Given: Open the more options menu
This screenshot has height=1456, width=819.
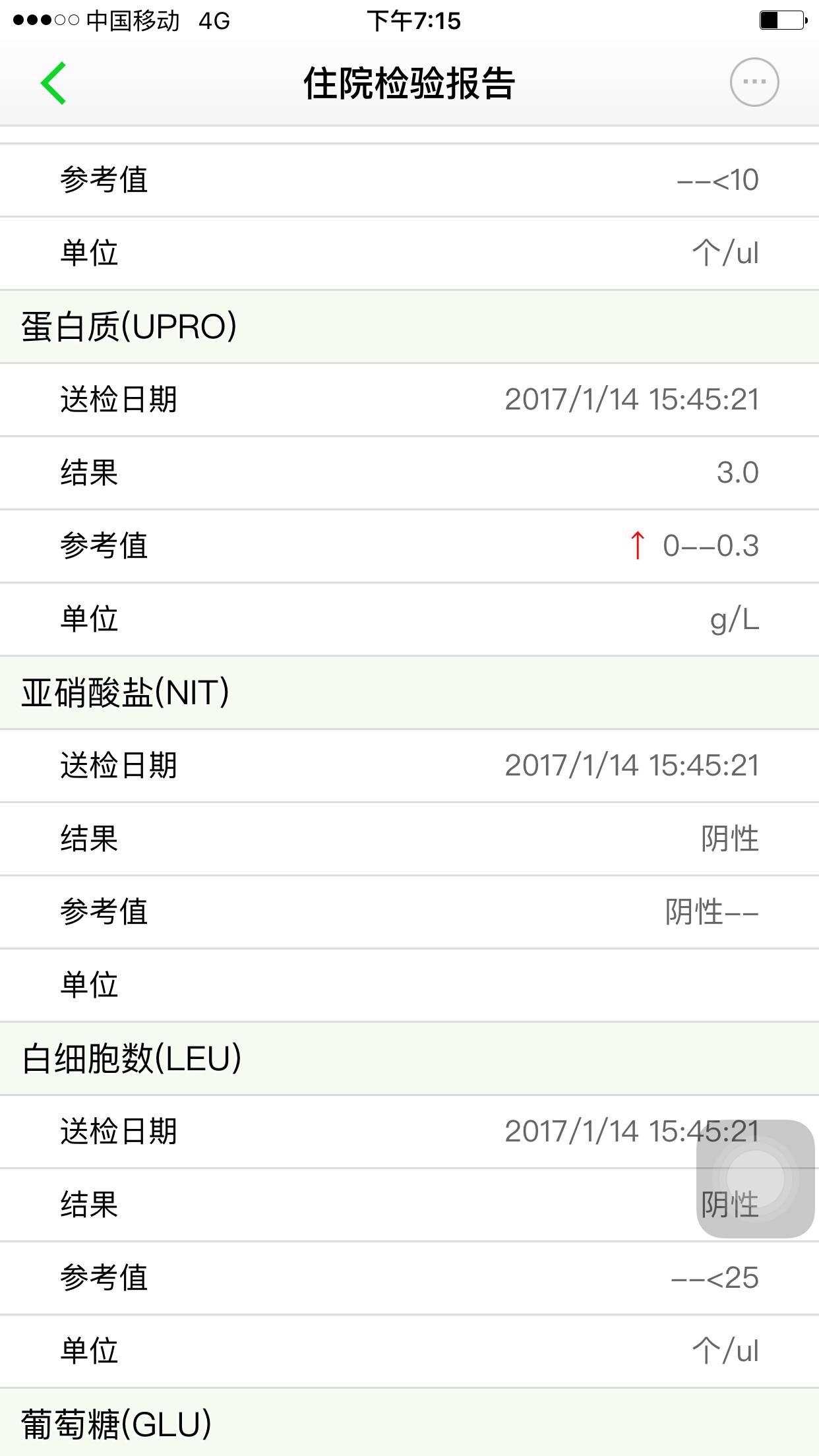Looking at the screenshot, I should click(x=754, y=82).
